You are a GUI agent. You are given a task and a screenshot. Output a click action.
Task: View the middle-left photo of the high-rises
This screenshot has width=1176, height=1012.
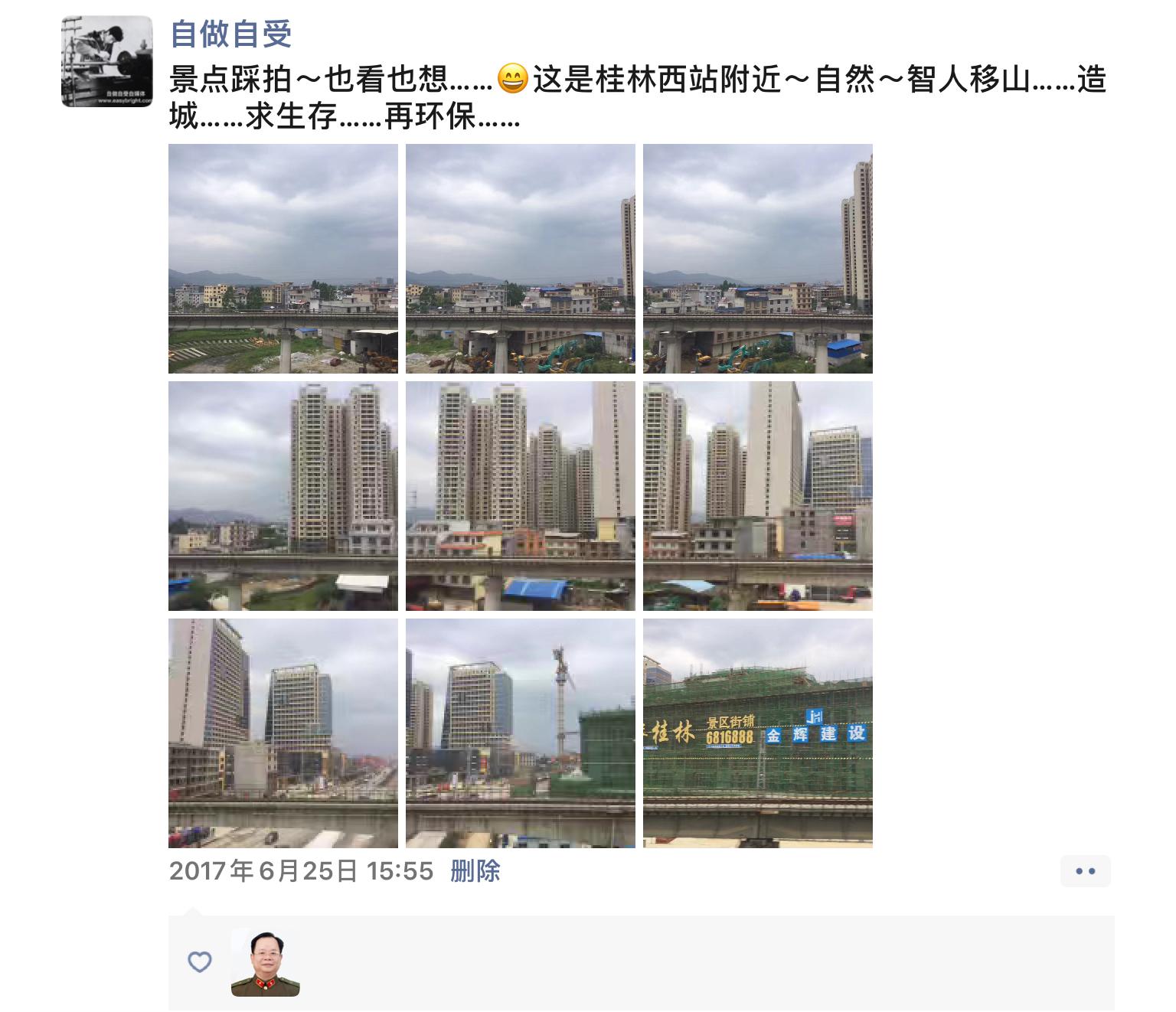pyautogui.click(x=283, y=496)
